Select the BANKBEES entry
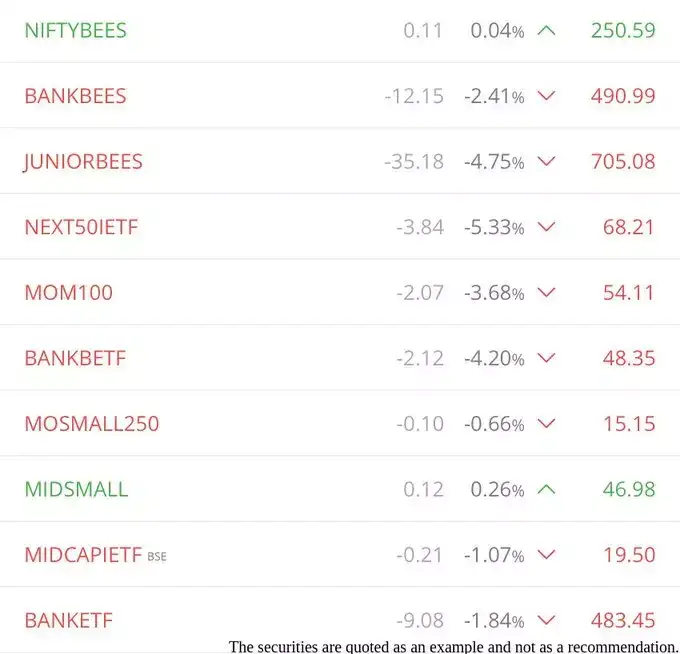Screen dimensions: 680x654 point(76,96)
